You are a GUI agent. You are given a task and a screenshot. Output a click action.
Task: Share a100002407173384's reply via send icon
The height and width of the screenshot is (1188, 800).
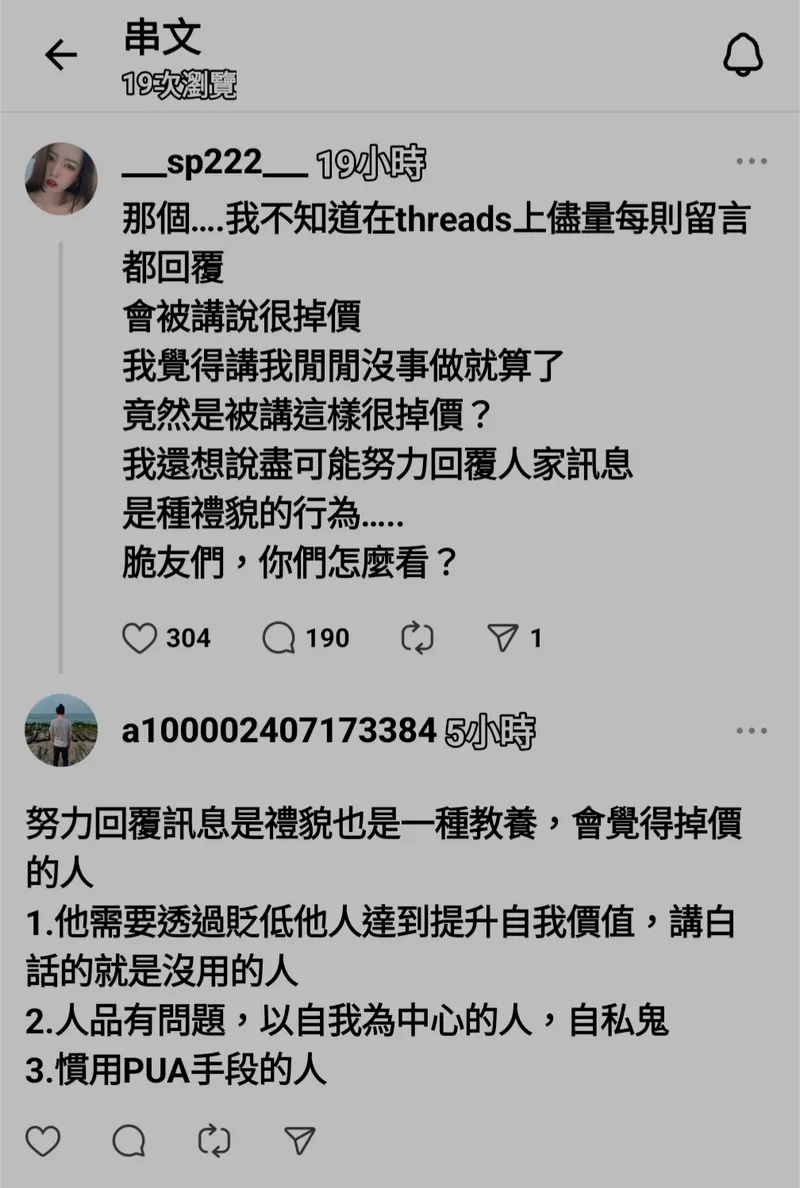coord(300,1141)
